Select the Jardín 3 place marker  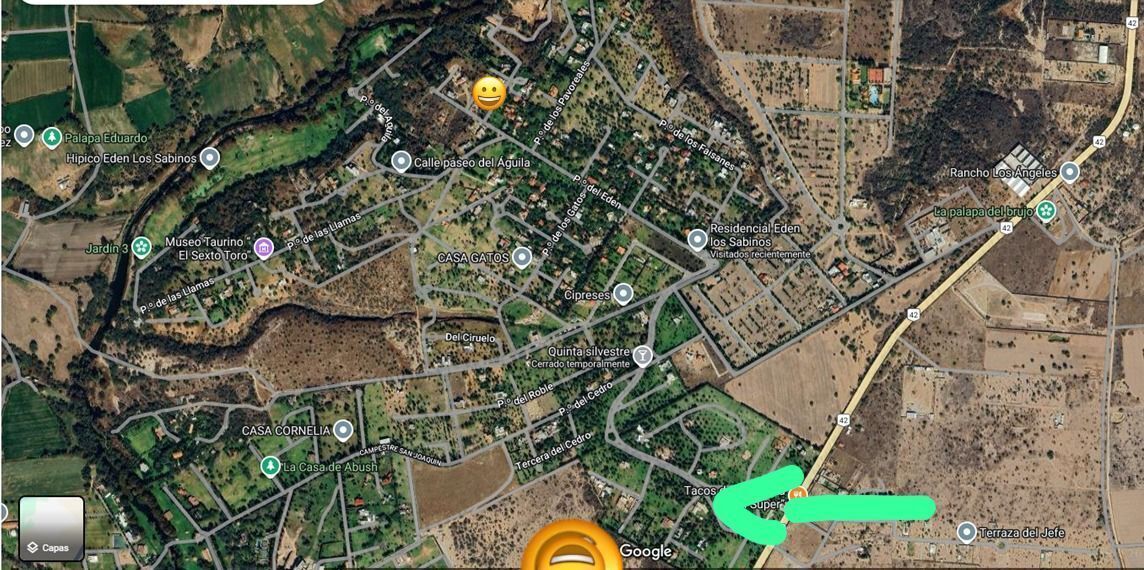pos(141,247)
